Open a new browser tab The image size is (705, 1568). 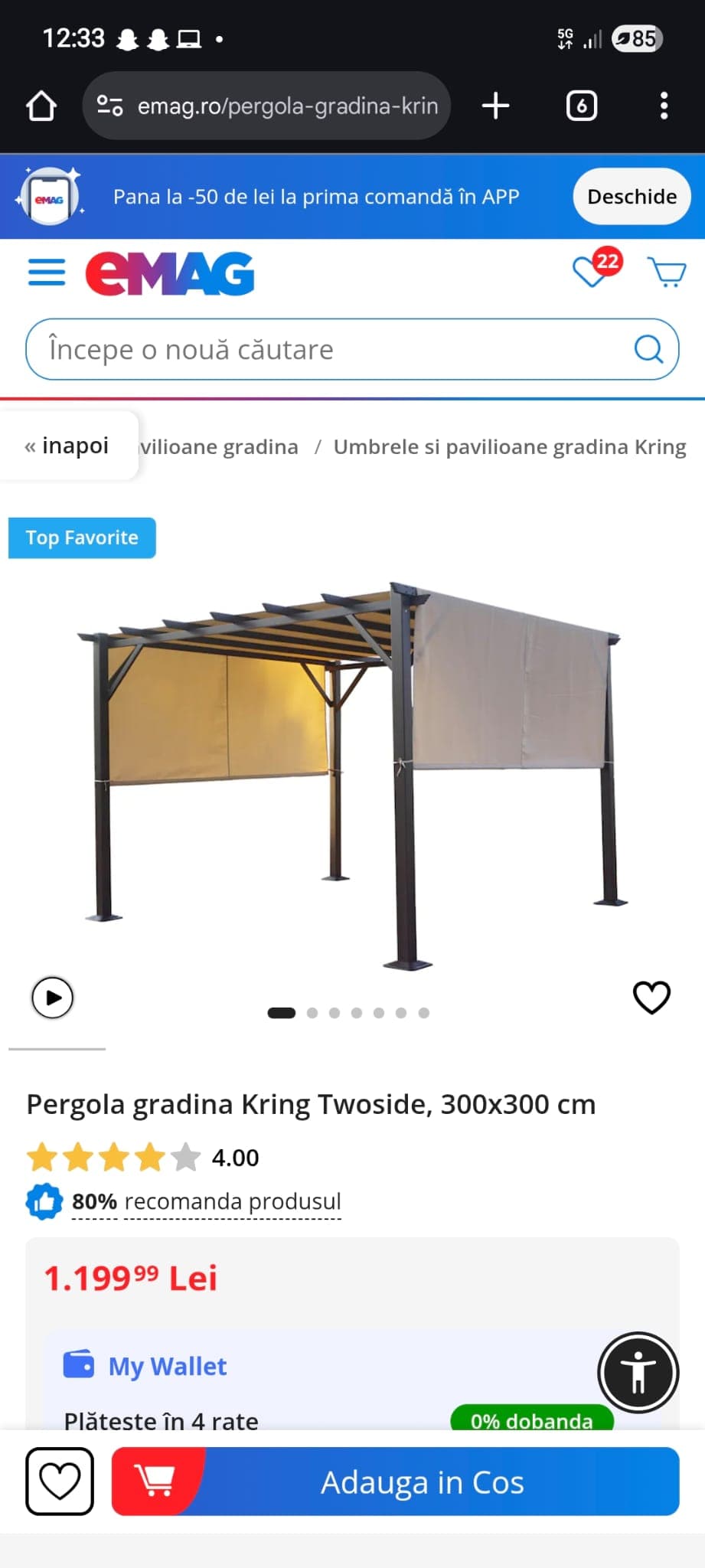click(x=495, y=106)
